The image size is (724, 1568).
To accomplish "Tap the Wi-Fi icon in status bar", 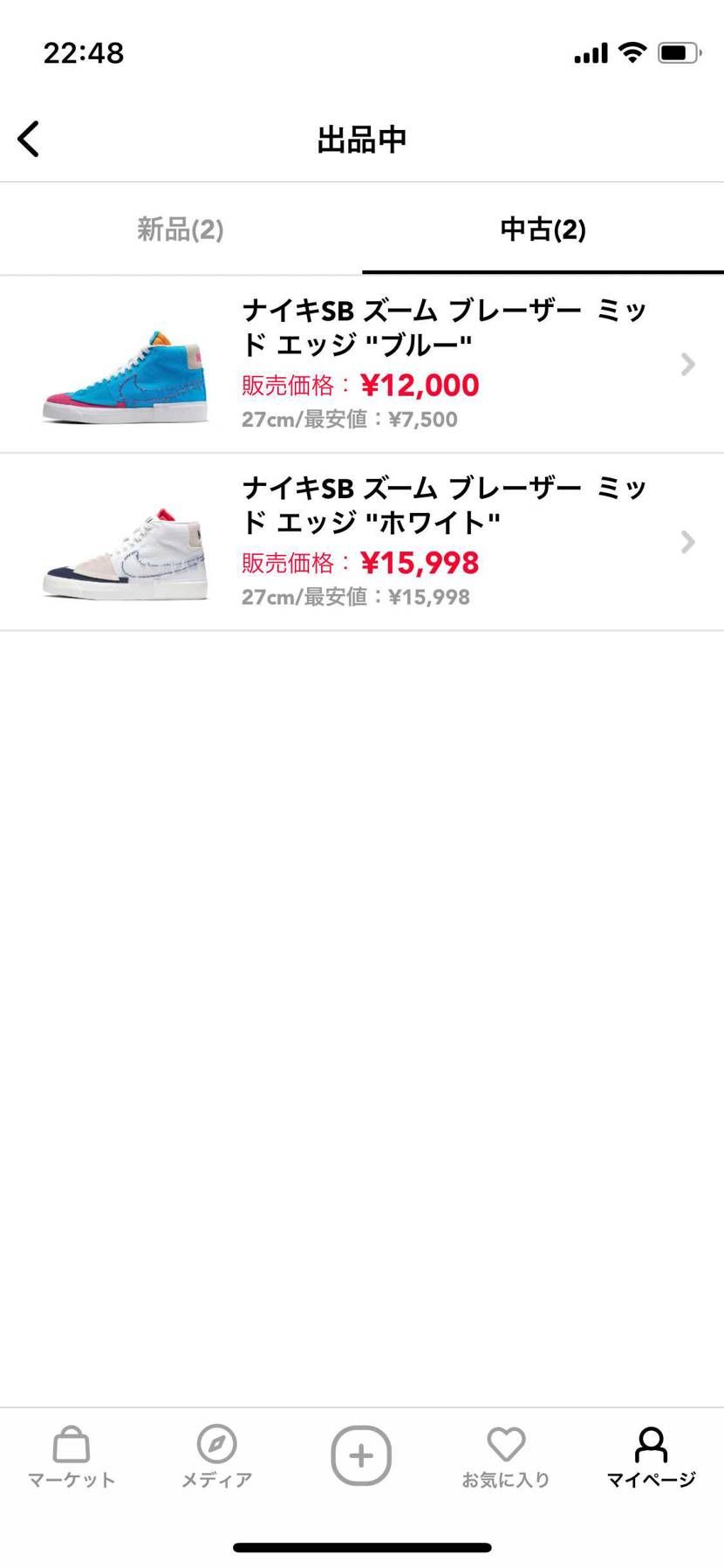I will pos(632,51).
